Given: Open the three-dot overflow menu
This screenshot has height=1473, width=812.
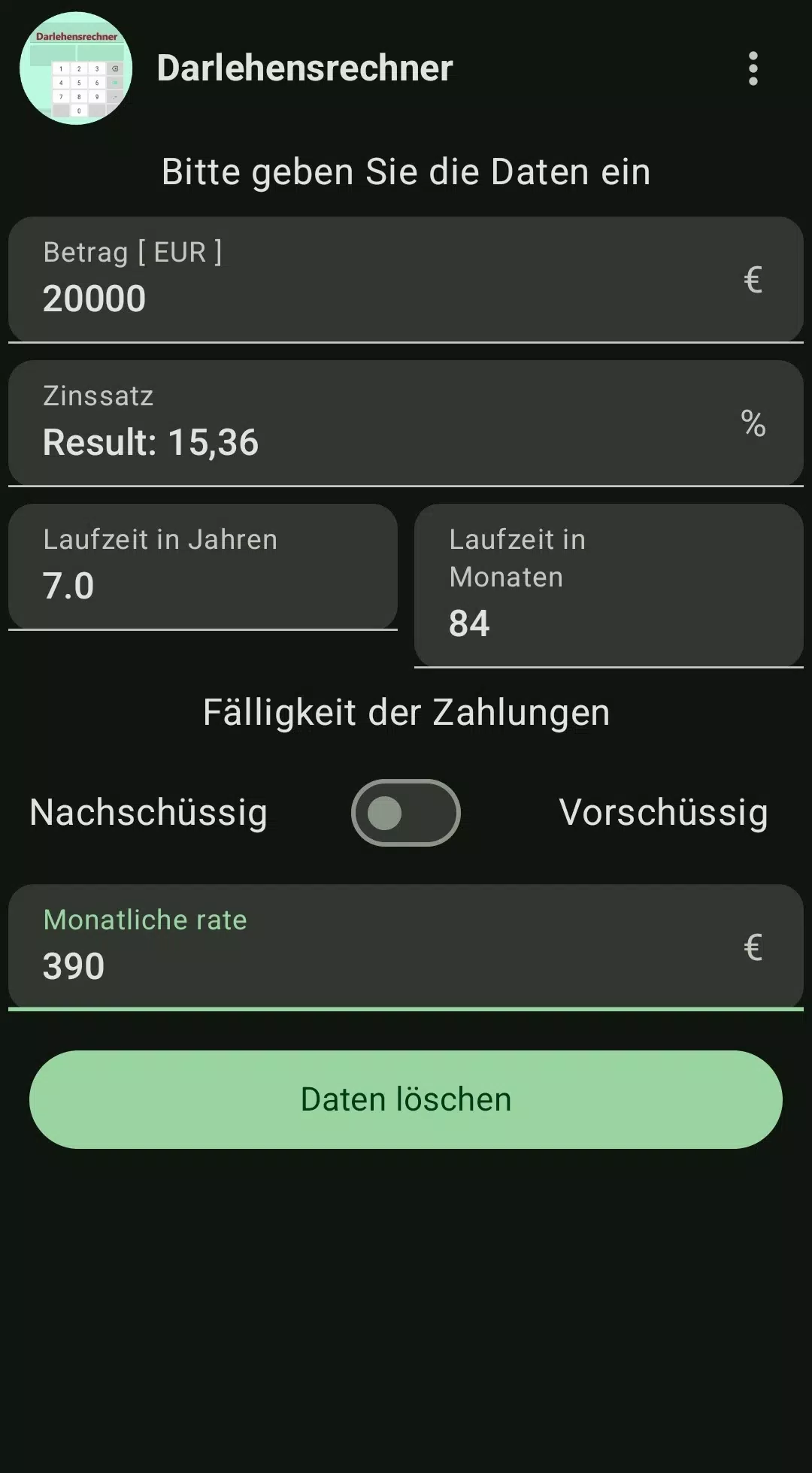Looking at the screenshot, I should click(x=753, y=68).
